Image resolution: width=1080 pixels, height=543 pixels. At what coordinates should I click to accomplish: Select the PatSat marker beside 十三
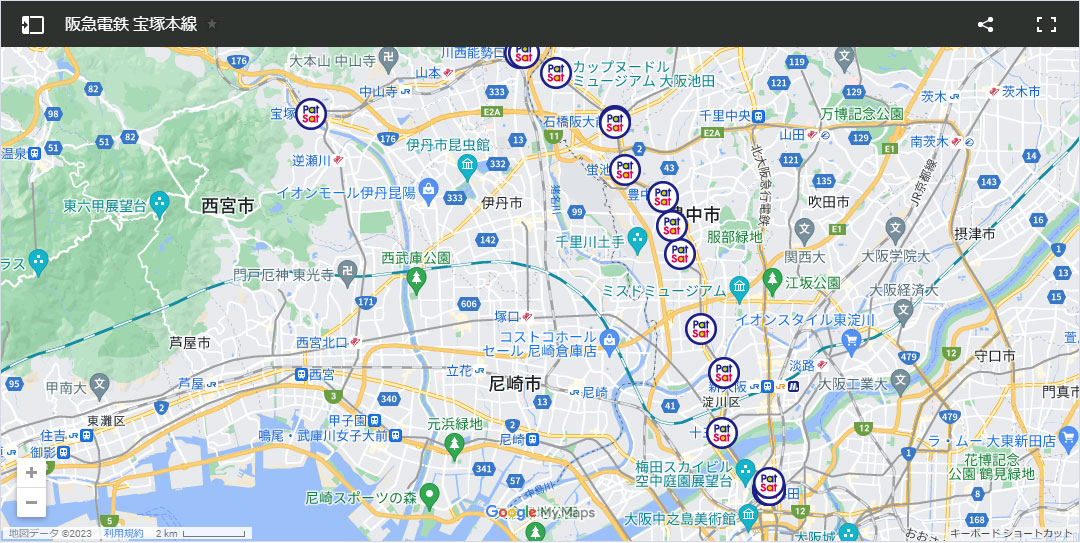722,433
